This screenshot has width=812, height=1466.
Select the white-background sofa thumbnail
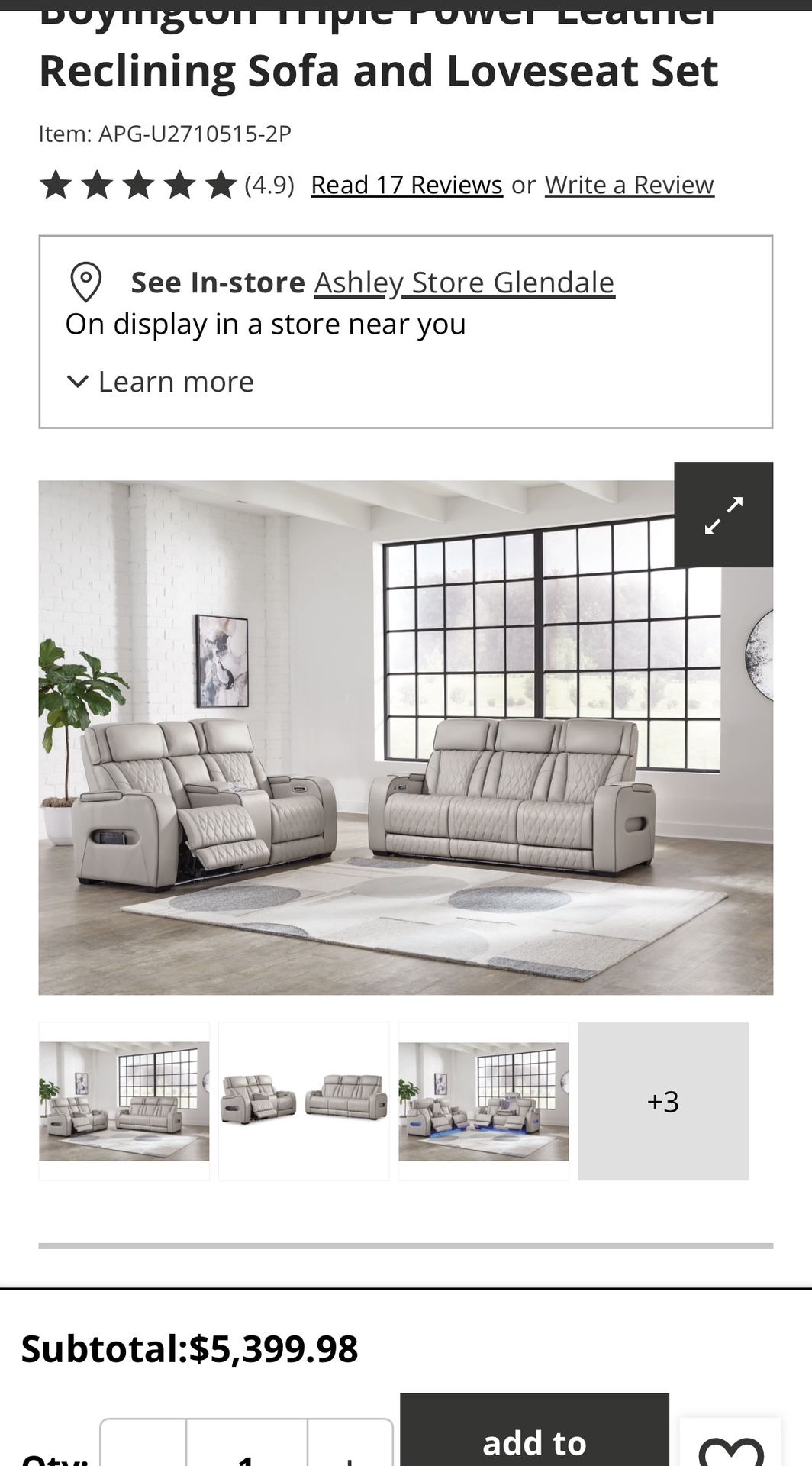click(304, 1101)
